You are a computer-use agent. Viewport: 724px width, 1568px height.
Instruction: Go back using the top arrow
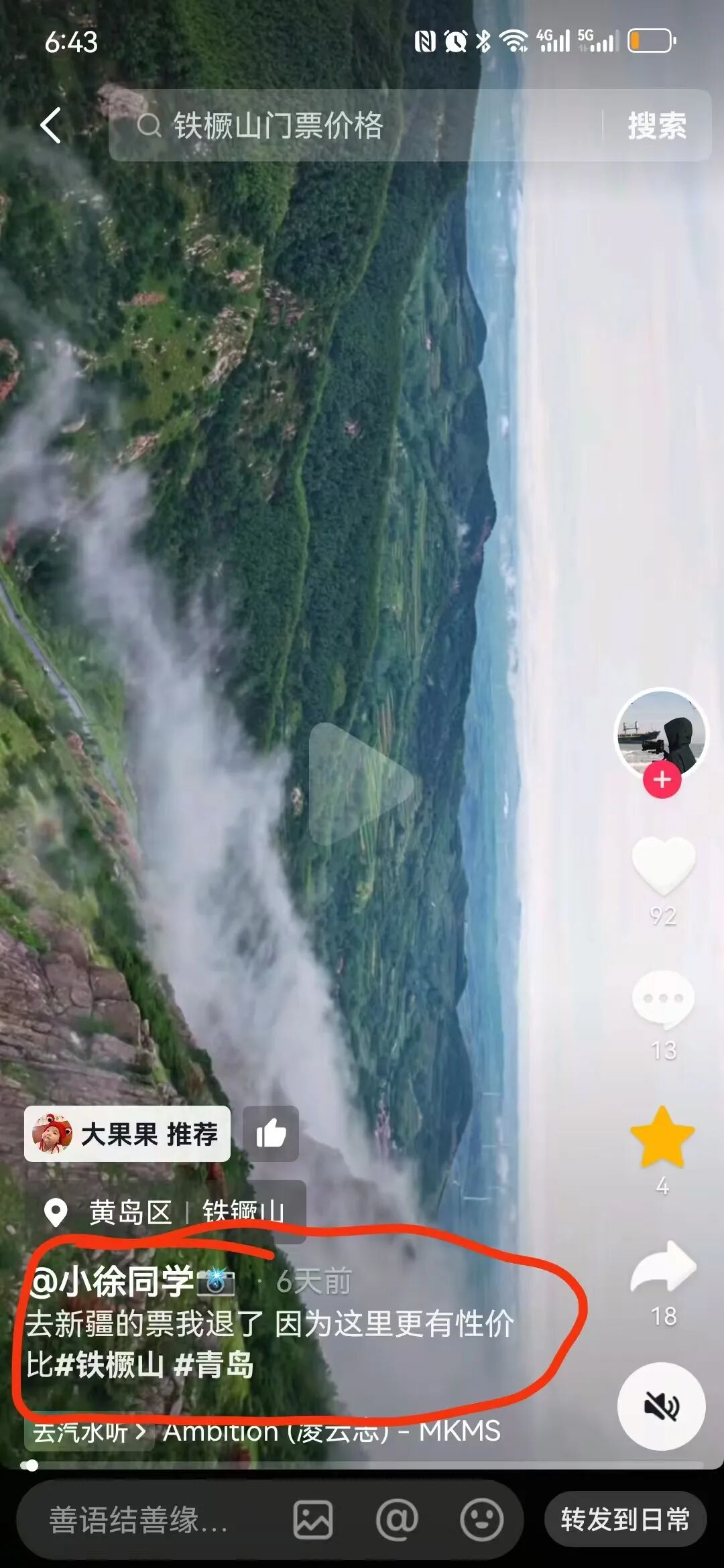click(51, 125)
